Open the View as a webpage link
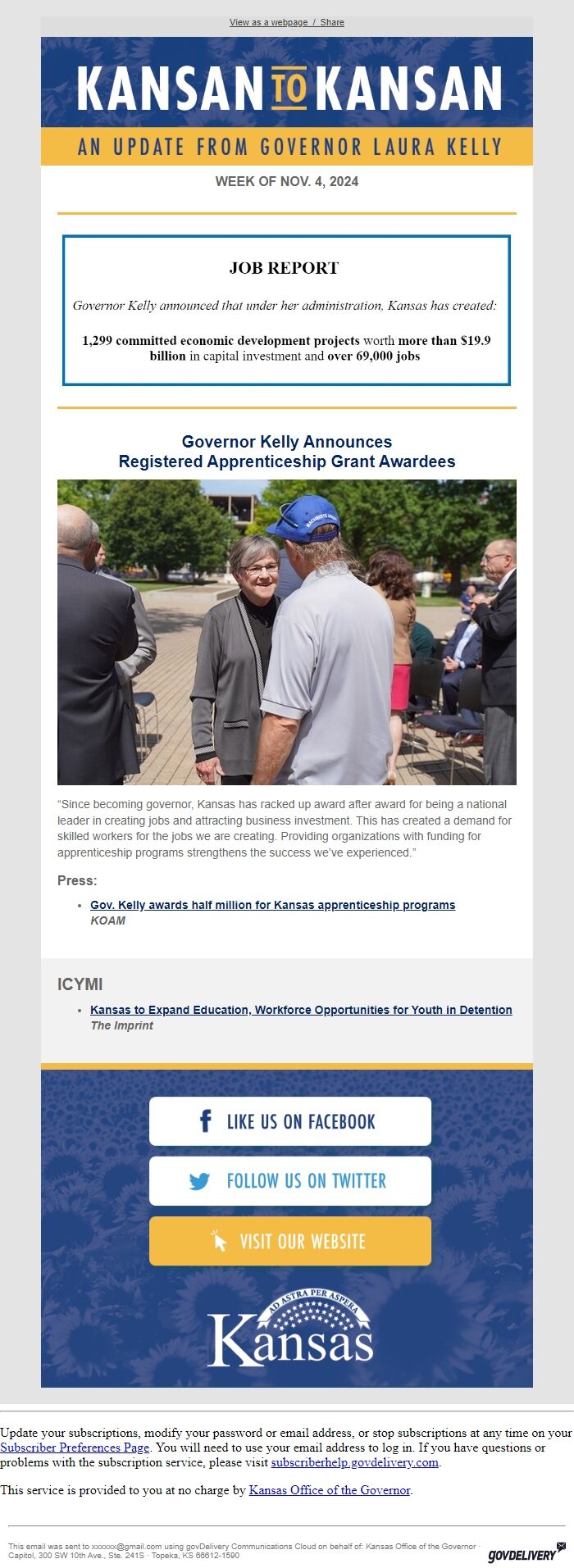This screenshot has width=574, height=1568. 268,22
